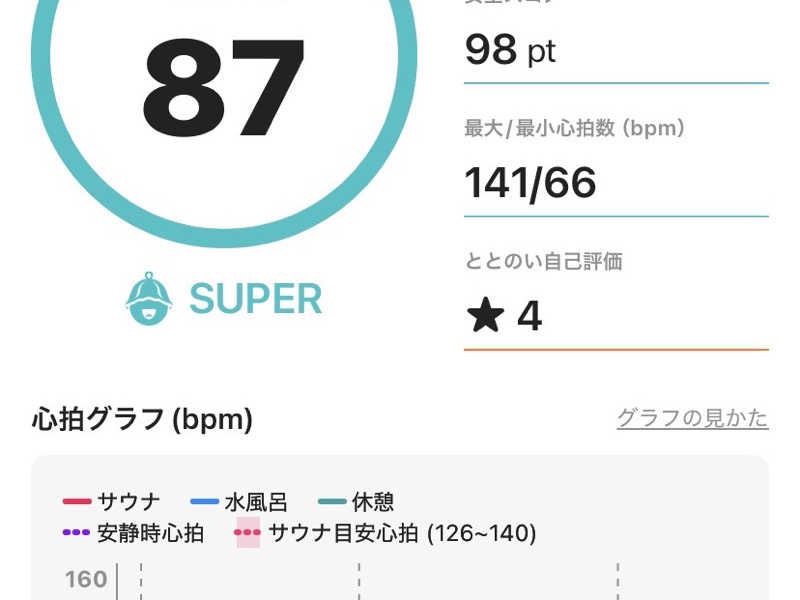The height and width of the screenshot is (600, 800).
Task: Open the グラフの見かた link
Action: (692, 418)
